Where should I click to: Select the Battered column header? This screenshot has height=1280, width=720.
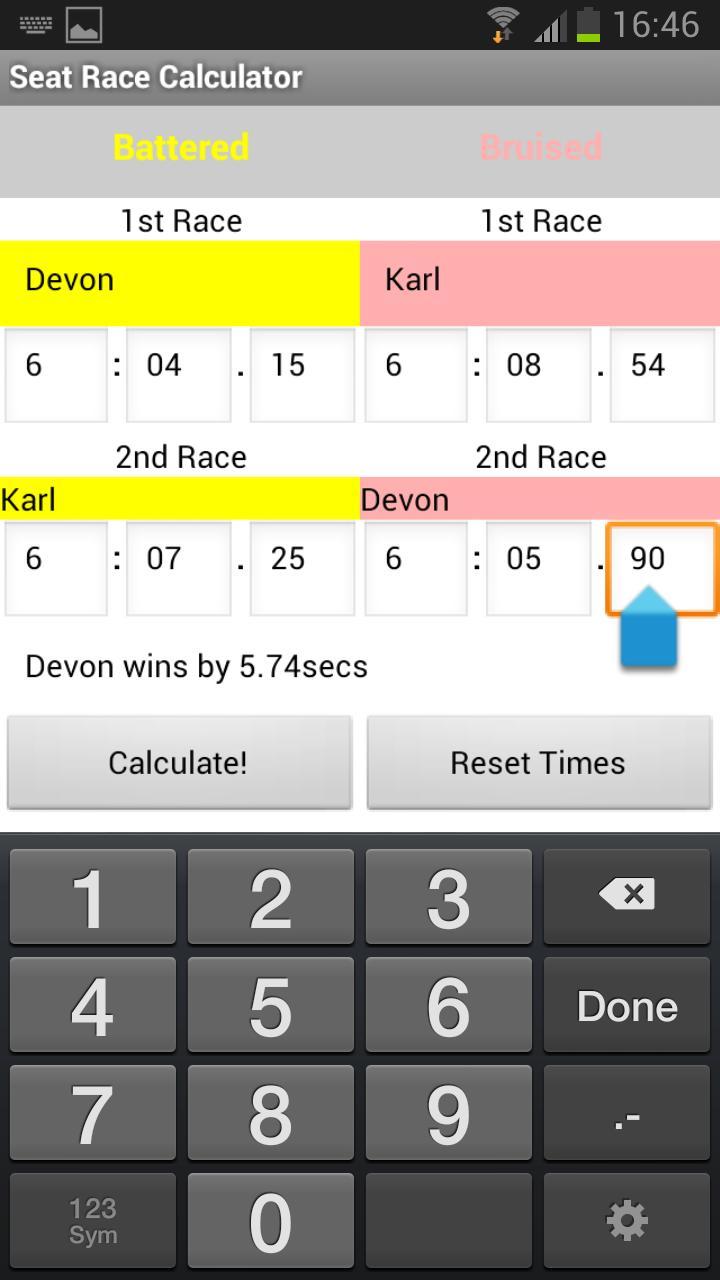180,147
